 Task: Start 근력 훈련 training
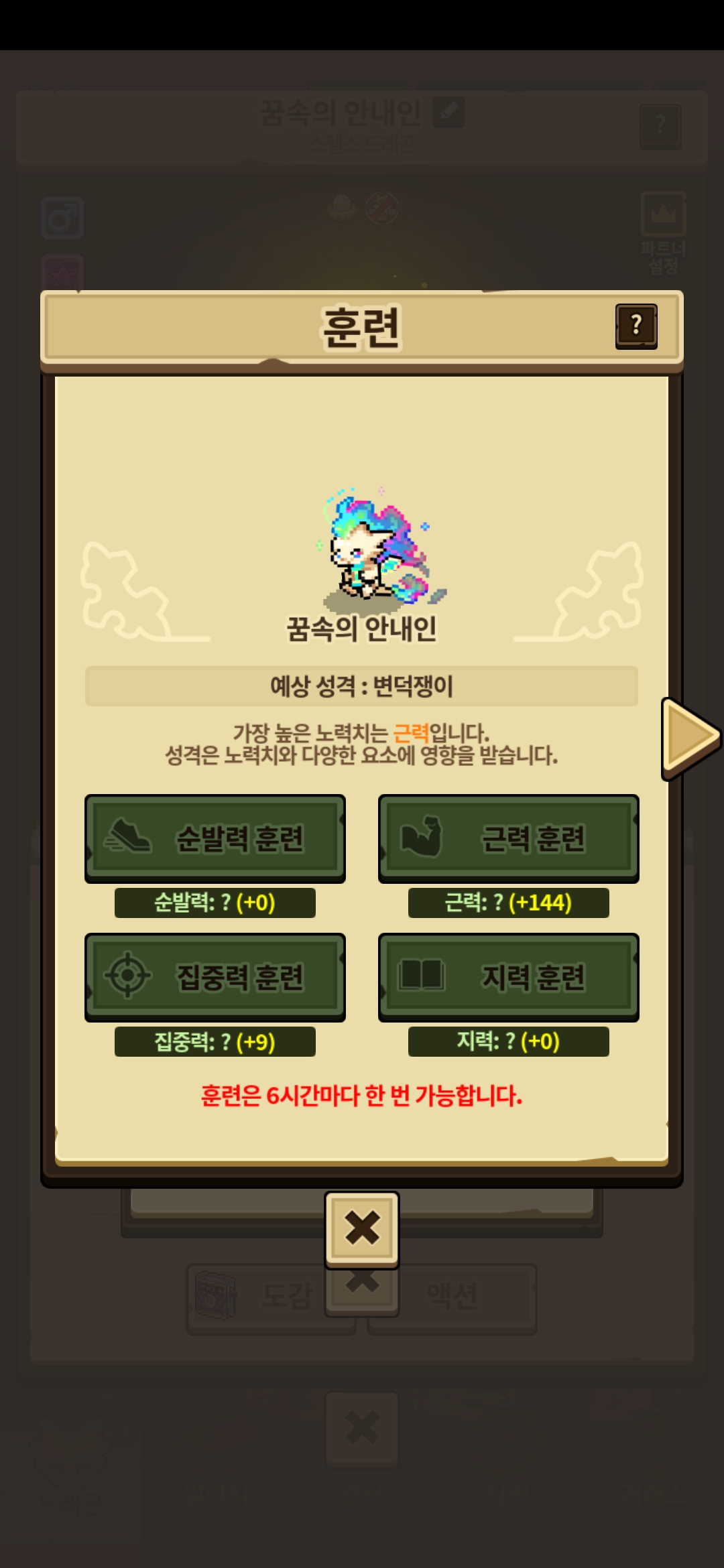[508, 838]
